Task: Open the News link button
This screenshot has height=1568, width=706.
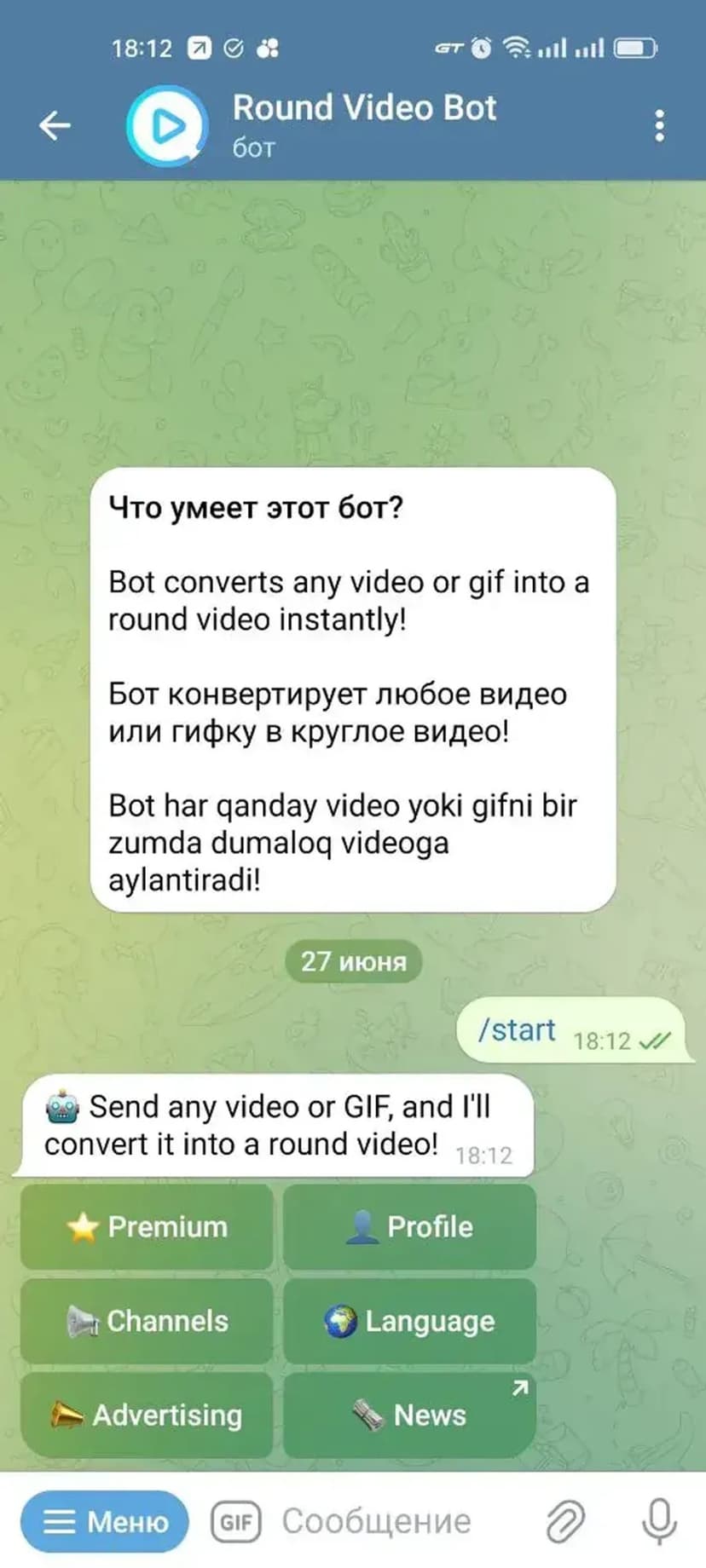Action: [409, 1415]
